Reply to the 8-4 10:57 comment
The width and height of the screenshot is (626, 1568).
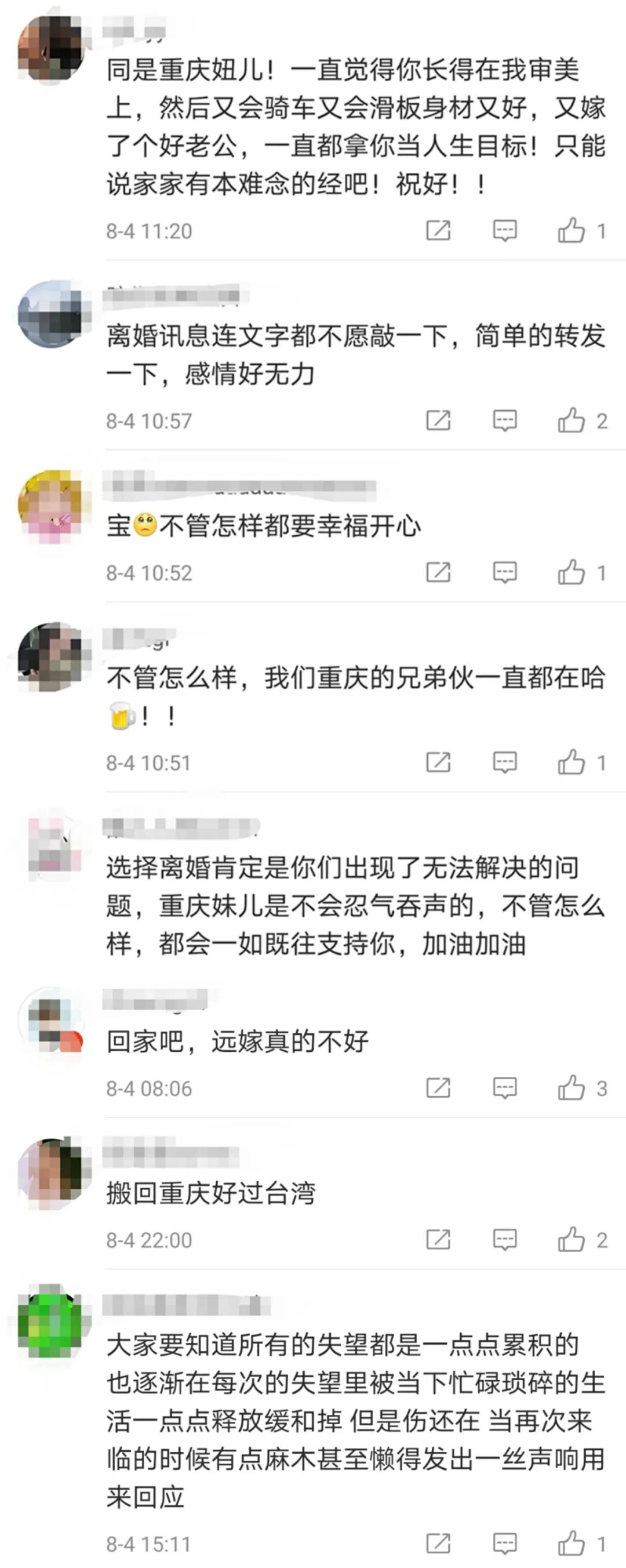(504, 420)
